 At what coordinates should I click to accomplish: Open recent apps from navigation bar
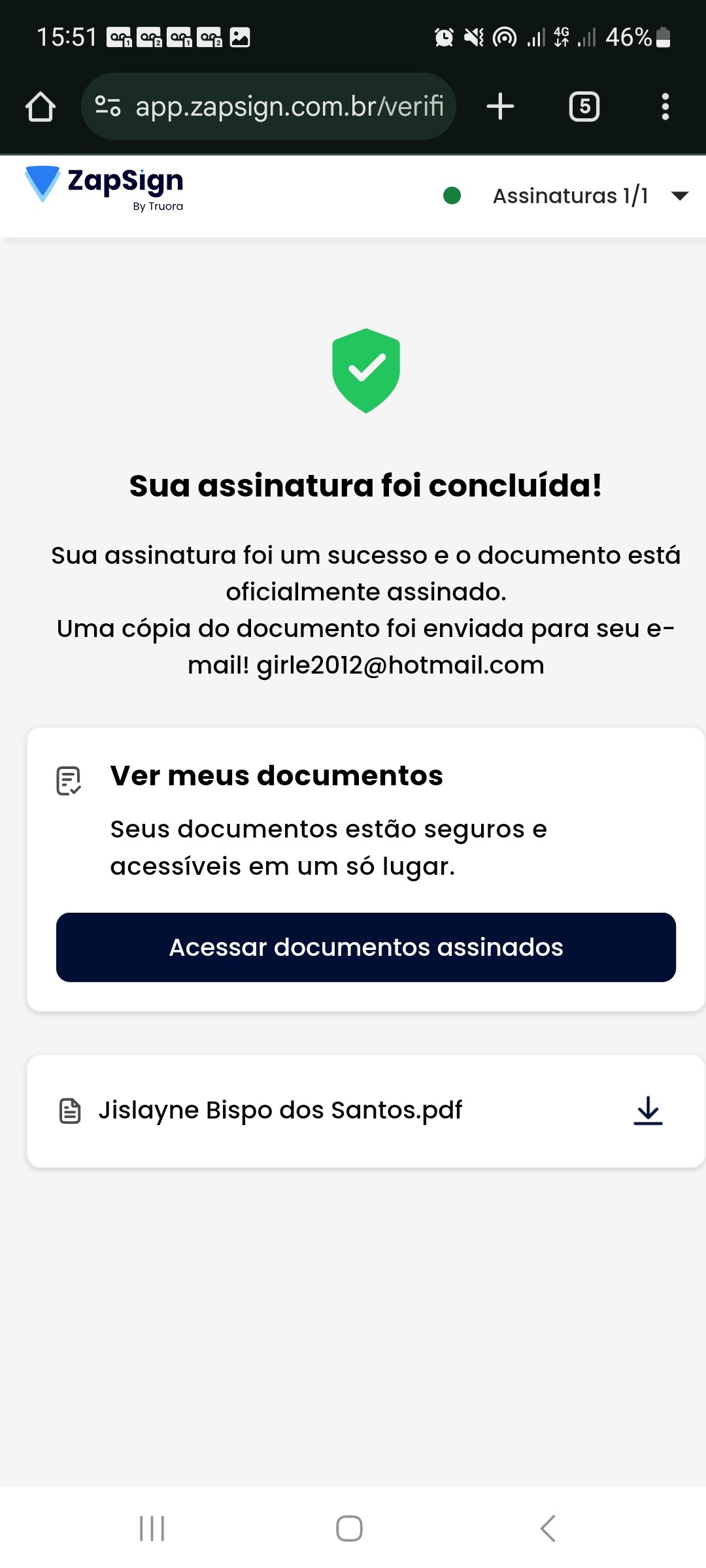152,1528
